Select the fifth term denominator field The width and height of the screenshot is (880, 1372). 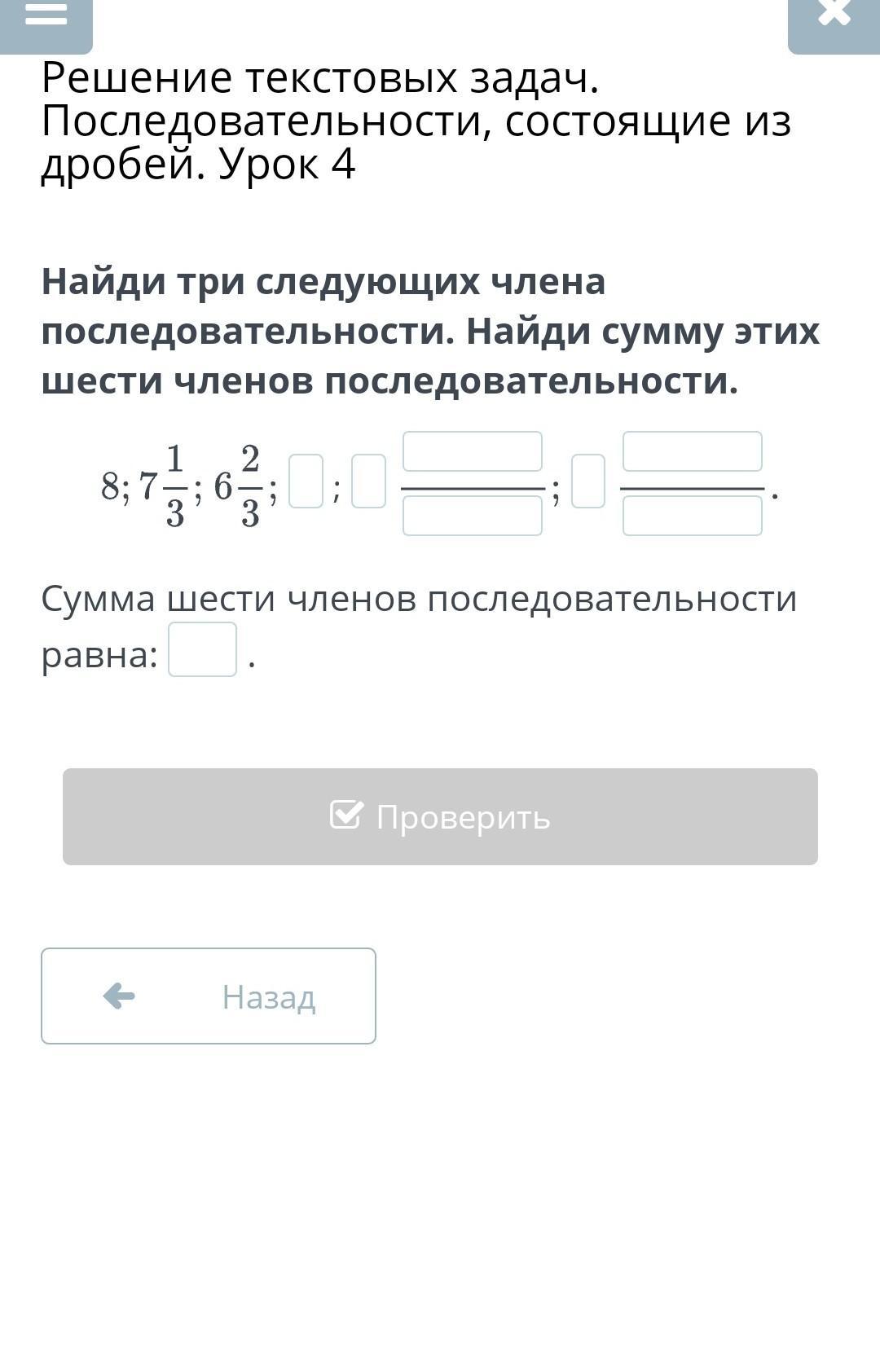pyautogui.click(x=473, y=516)
